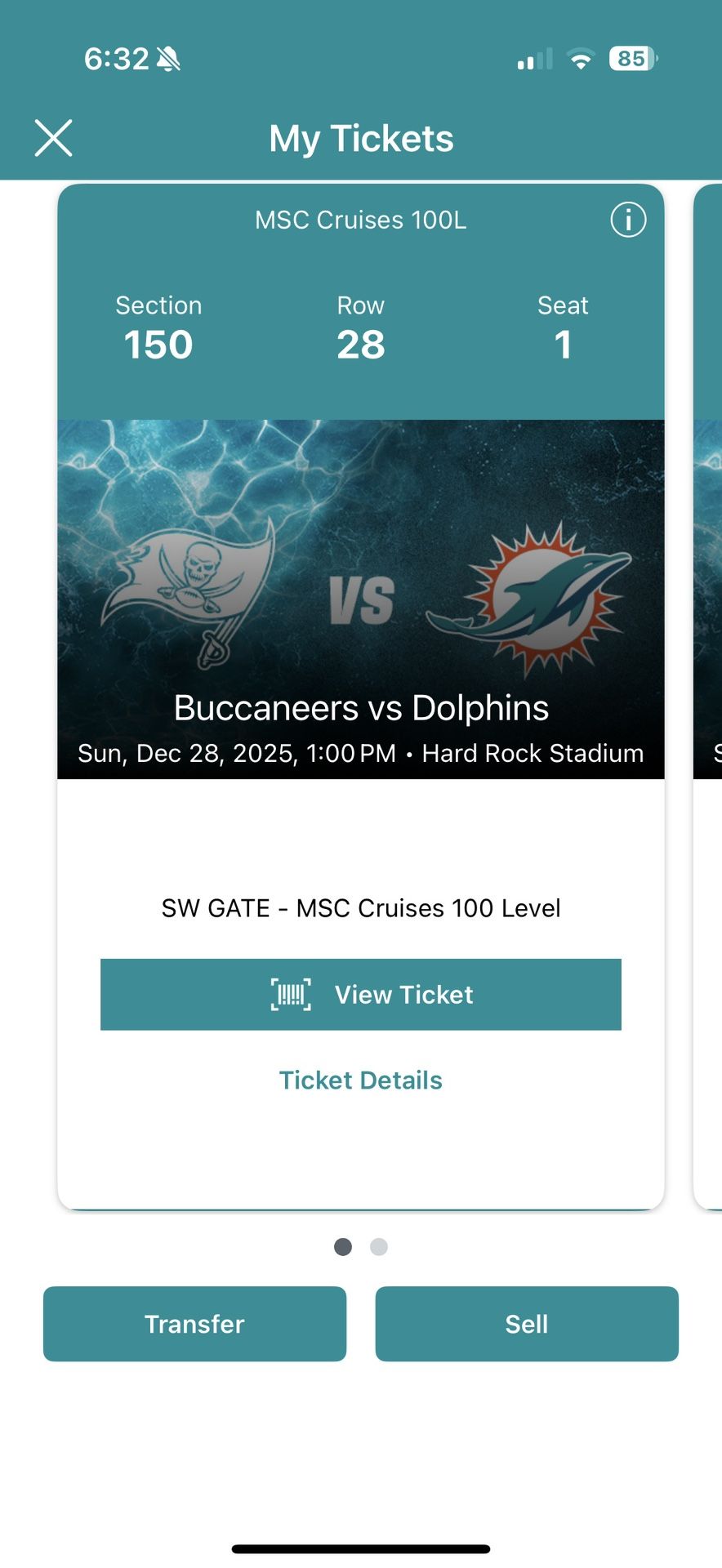Image resolution: width=722 pixels, height=1568 pixels.
Task: Tap the cellular signal bars icon
Action: click(531, 58)
